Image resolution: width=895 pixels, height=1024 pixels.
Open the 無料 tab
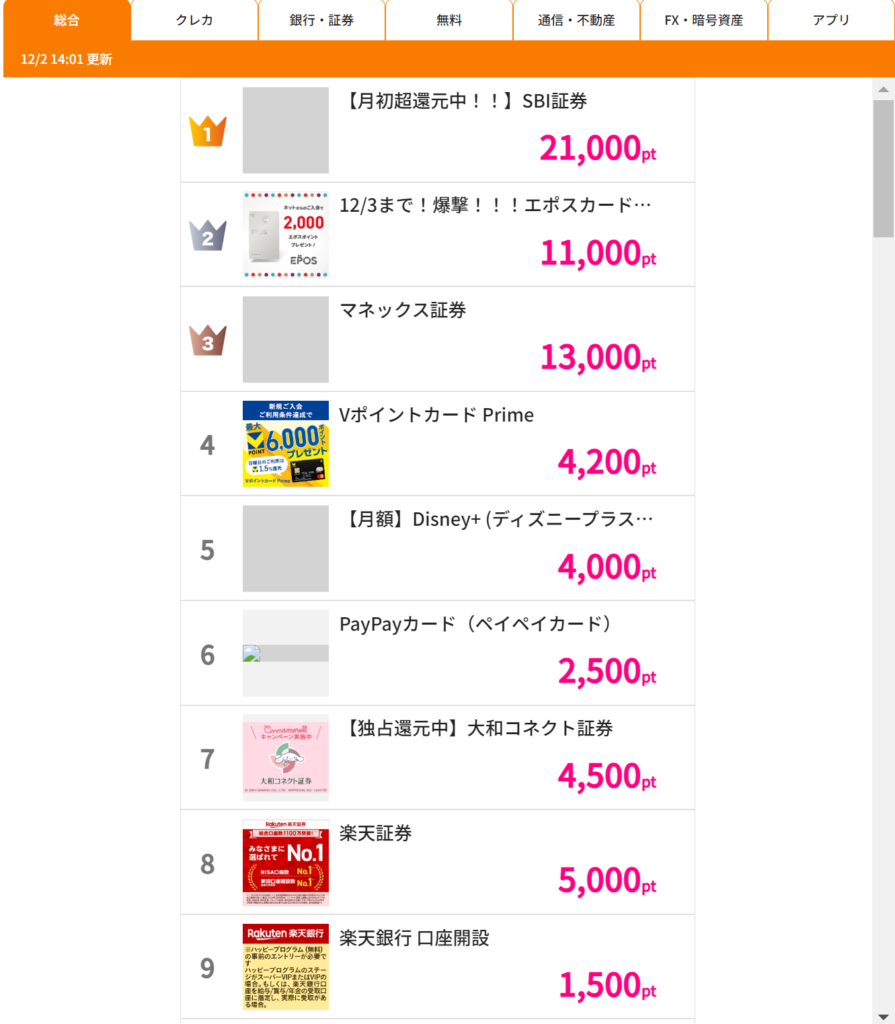[x=449, y=20]
